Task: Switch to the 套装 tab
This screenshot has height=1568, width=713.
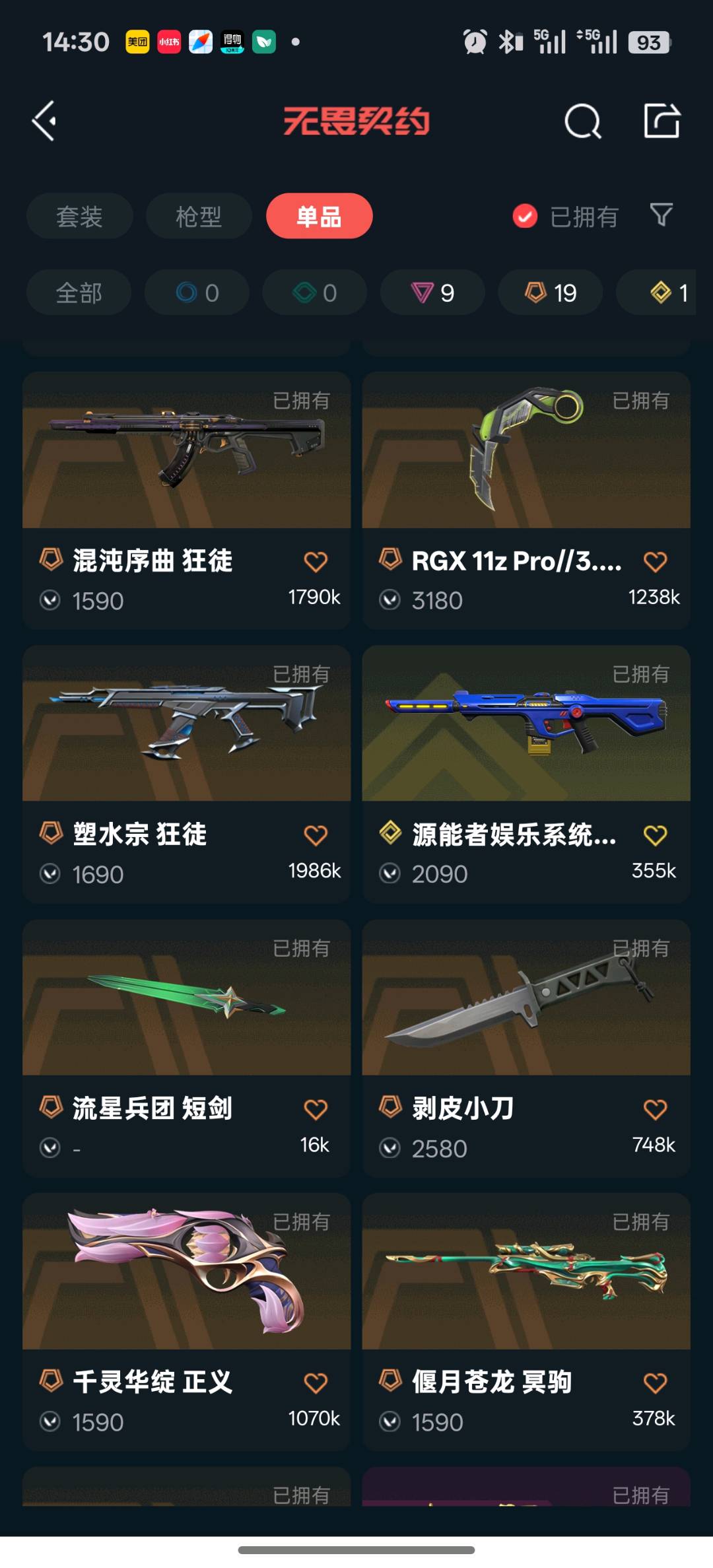Action: (x=79, y=216)
